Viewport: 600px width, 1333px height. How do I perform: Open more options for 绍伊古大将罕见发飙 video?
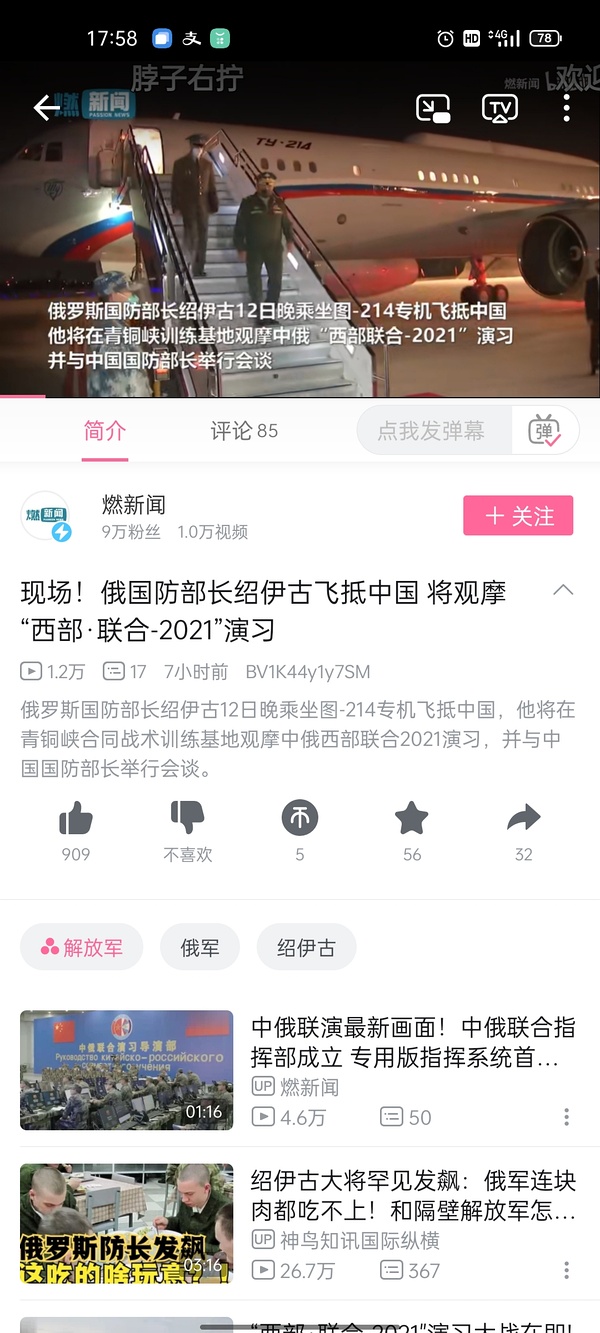[567, 1271]
